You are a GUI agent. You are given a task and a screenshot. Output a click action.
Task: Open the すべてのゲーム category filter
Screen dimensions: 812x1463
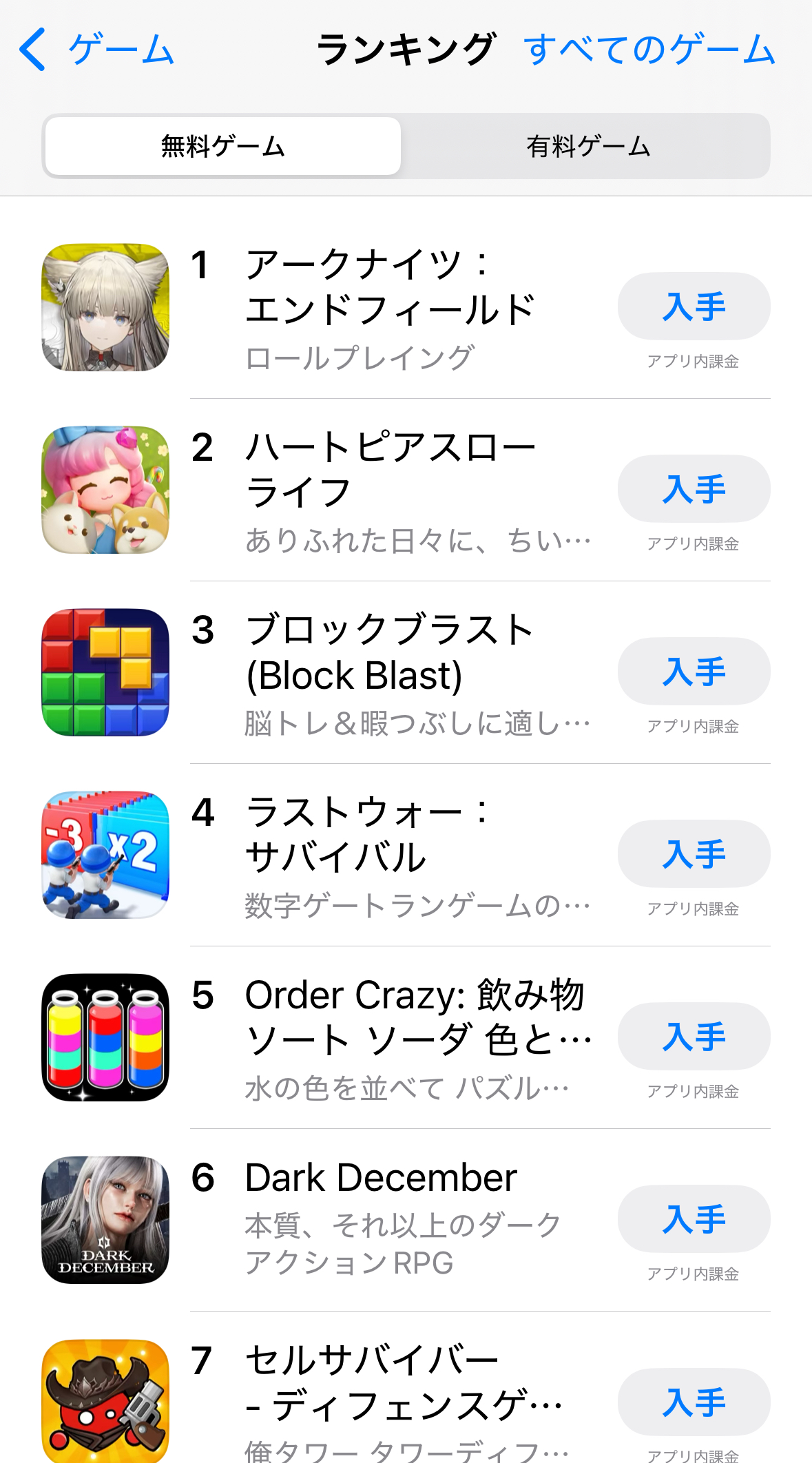[x=649, y=50]
